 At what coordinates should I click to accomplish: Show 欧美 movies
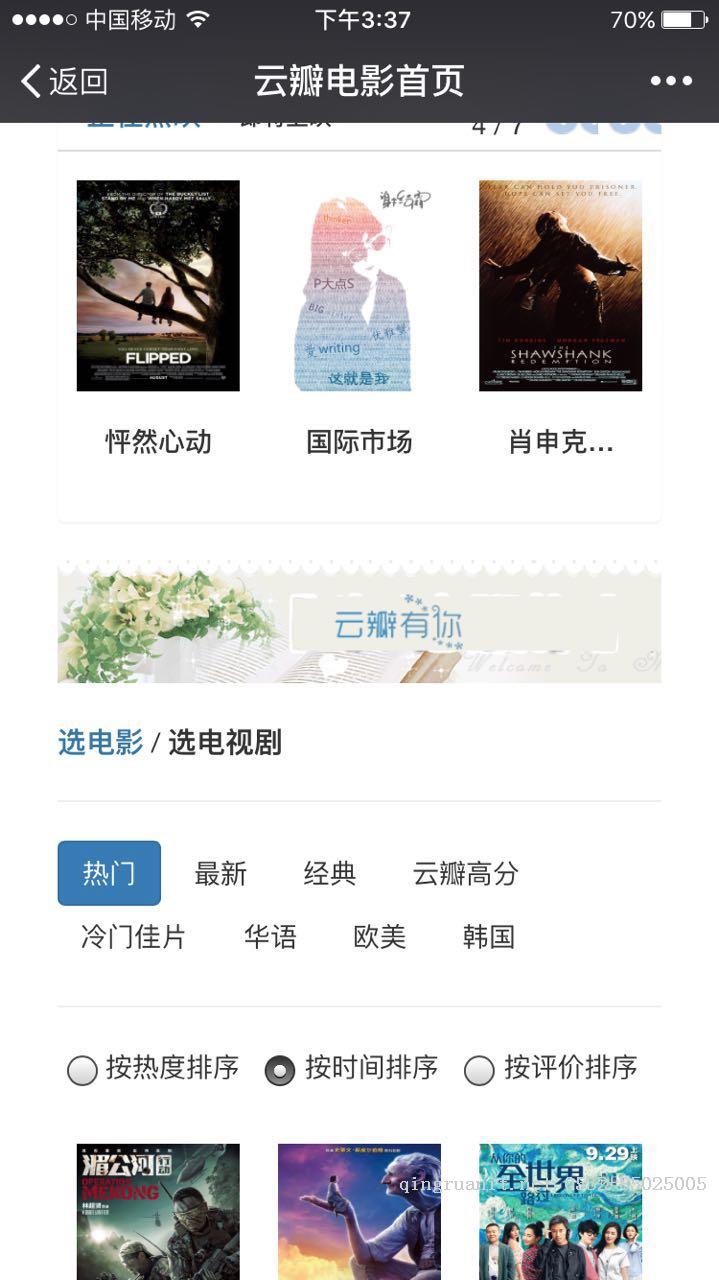(x=379, y=937)
